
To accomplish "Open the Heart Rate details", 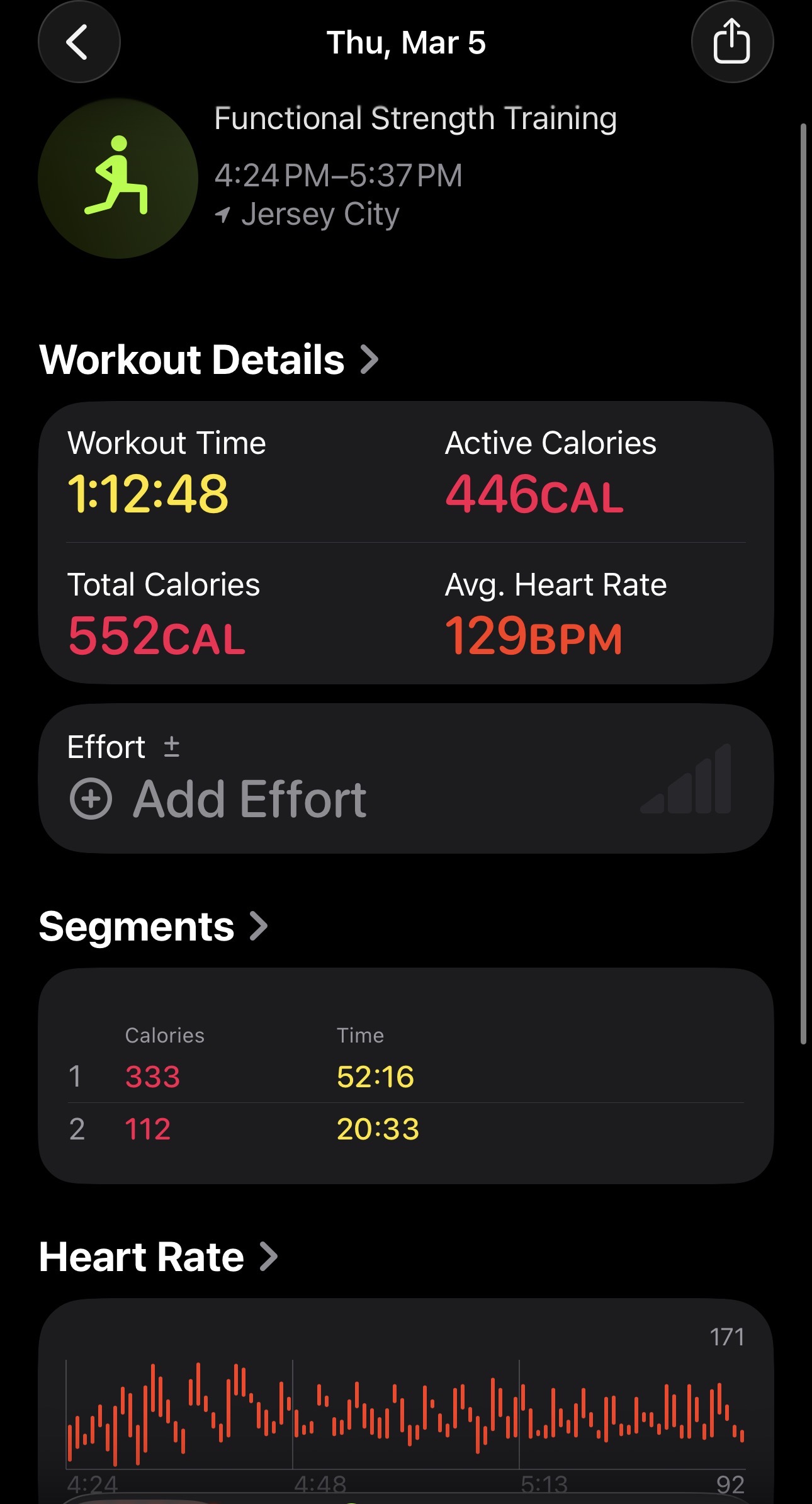I will [158, 1257].
